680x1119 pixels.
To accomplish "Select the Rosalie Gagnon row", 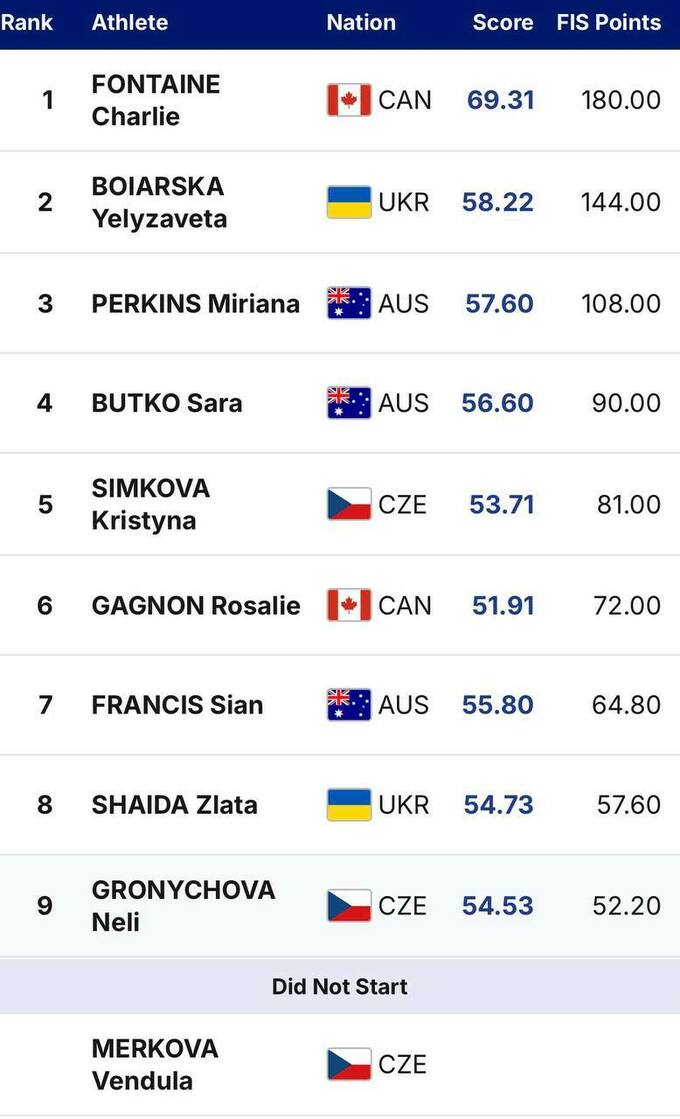I will pyautogui.click(x=195, y=605).
